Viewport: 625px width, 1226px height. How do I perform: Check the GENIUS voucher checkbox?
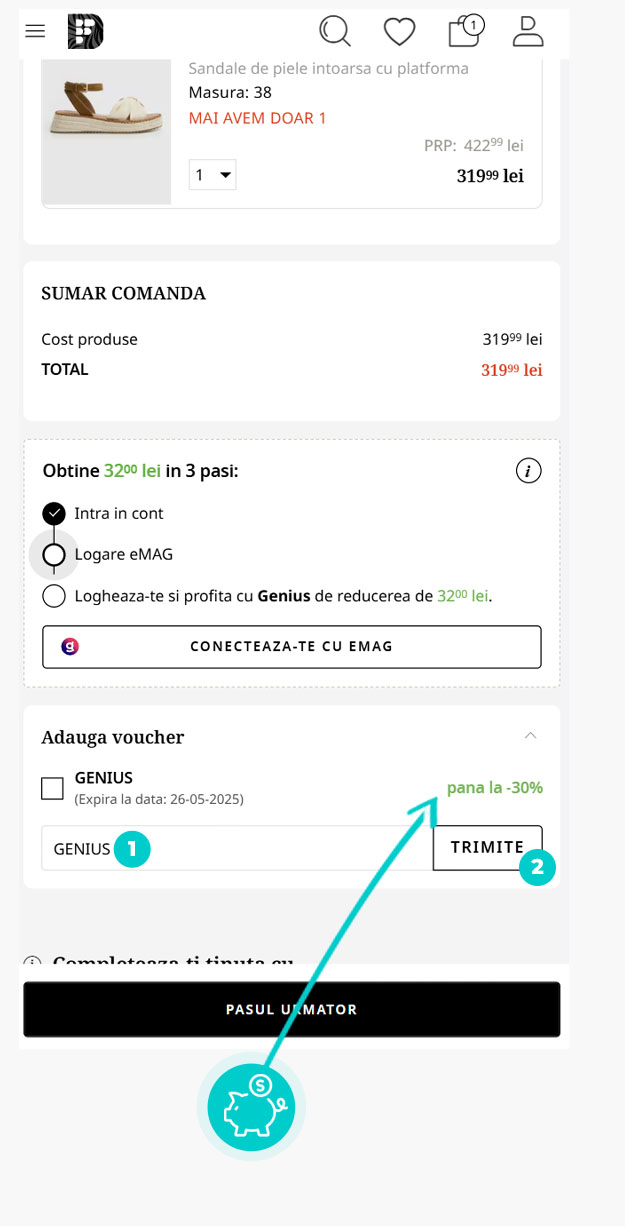pyautogui.click(x=52, y=788)
